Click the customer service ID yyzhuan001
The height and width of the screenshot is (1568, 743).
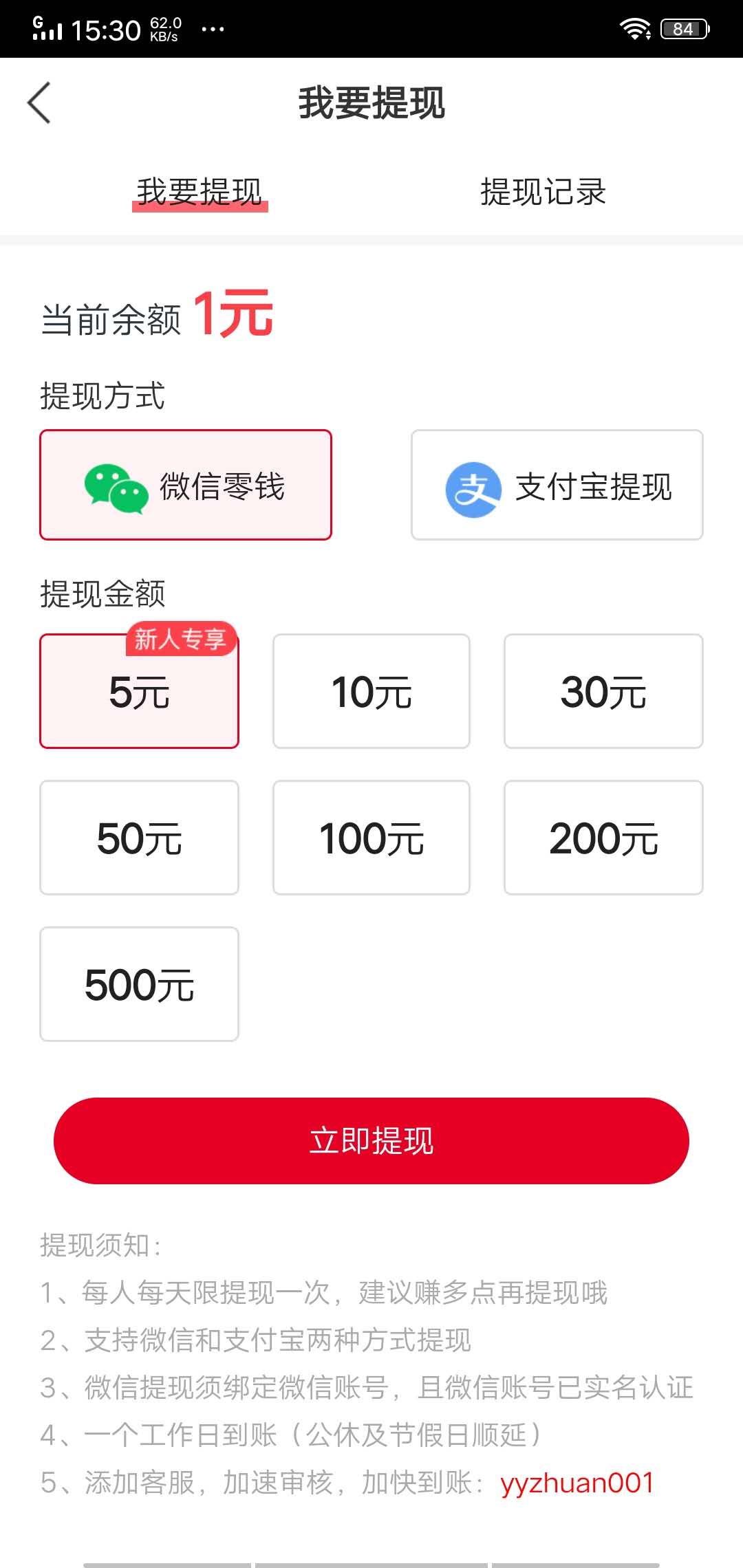[x=577, y=1483]
